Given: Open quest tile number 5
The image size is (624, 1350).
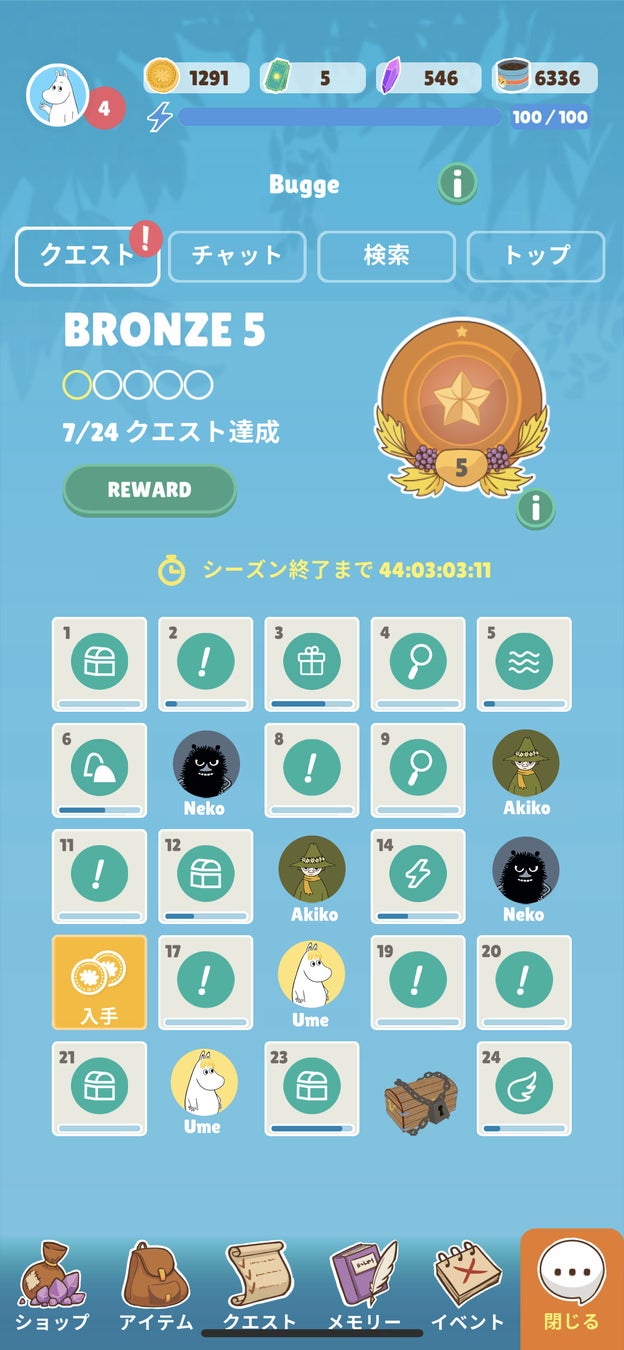Looking at the screenshot, I should click(x=524, y=663).
